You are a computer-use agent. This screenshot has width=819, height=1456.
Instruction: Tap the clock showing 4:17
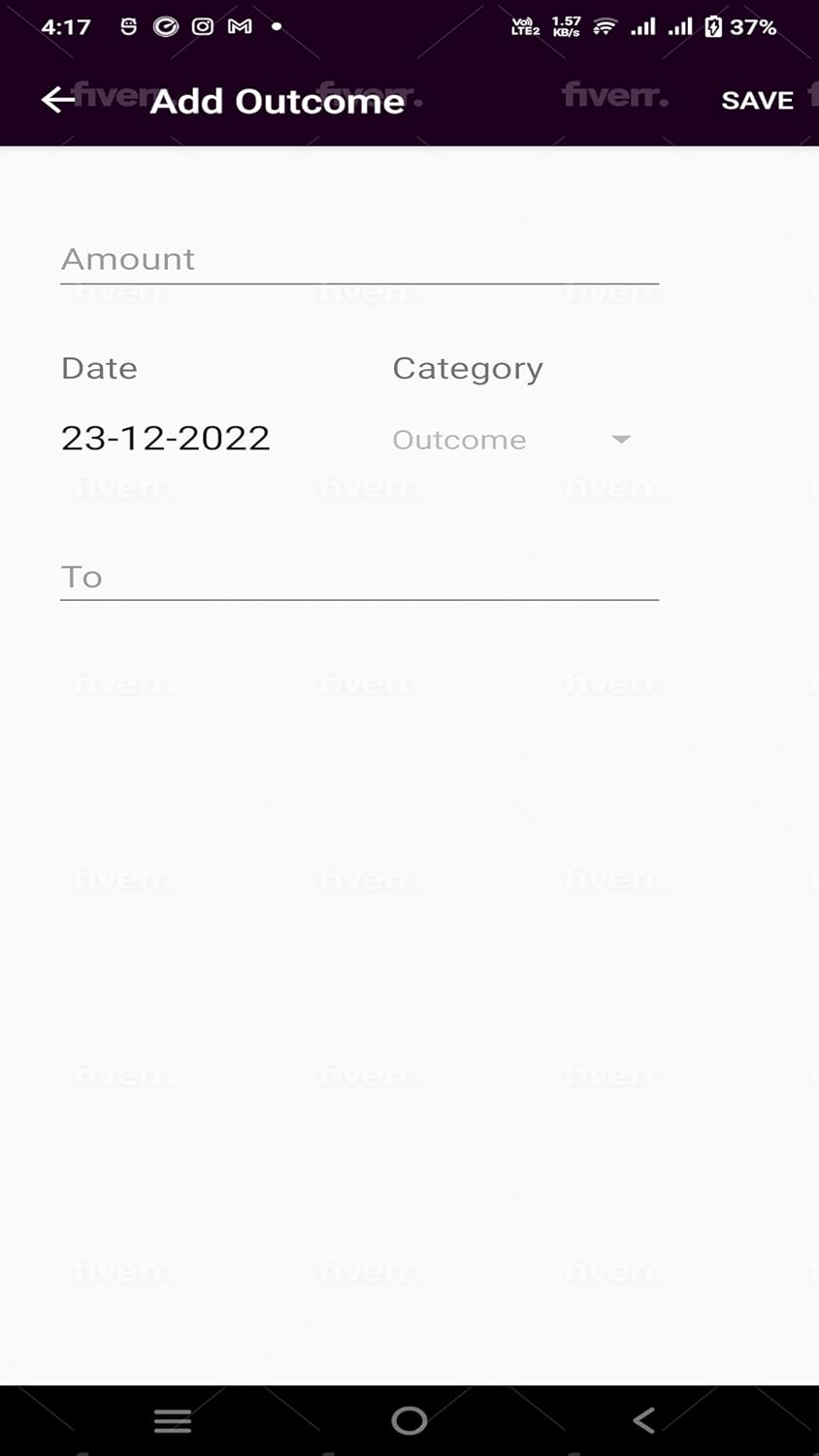66,26
